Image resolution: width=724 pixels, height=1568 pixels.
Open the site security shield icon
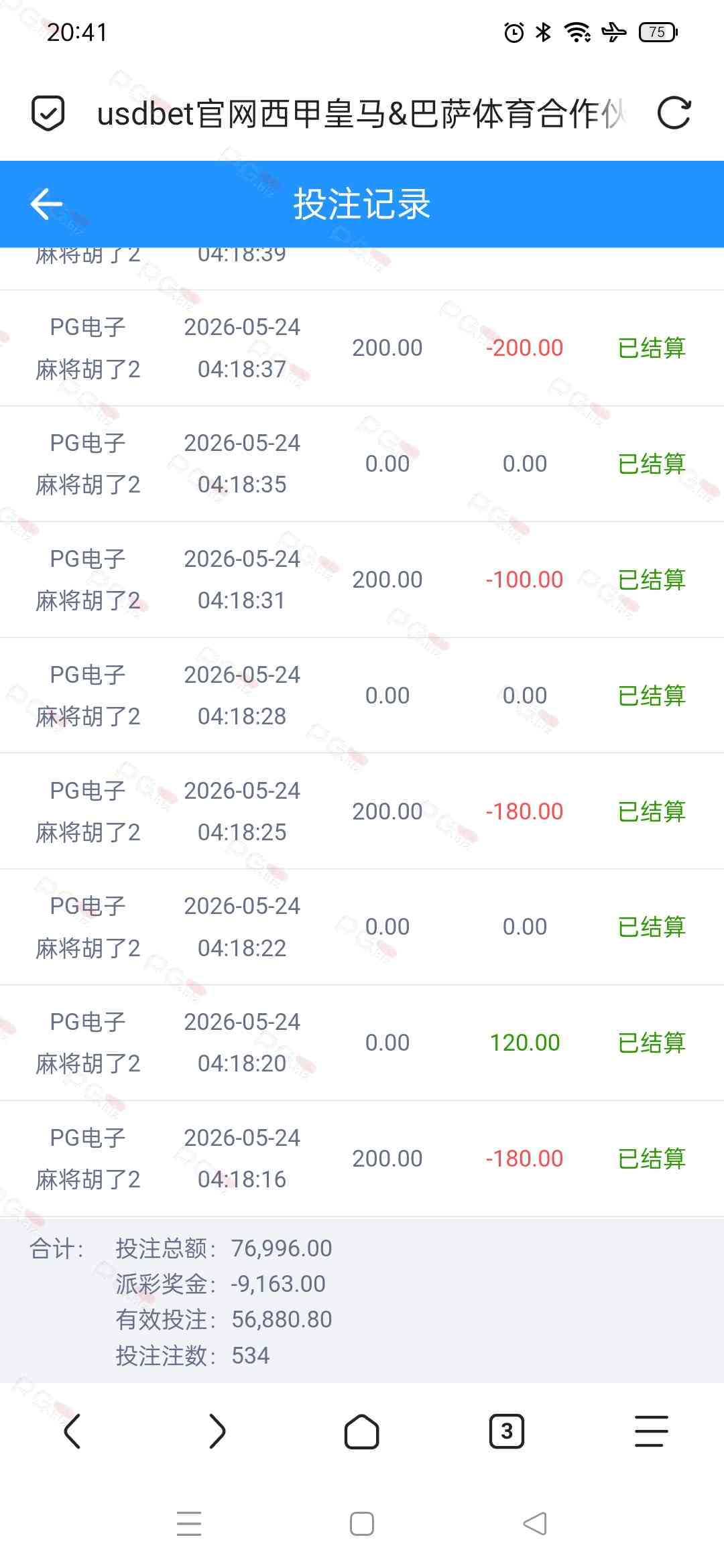tap(48, 113)
